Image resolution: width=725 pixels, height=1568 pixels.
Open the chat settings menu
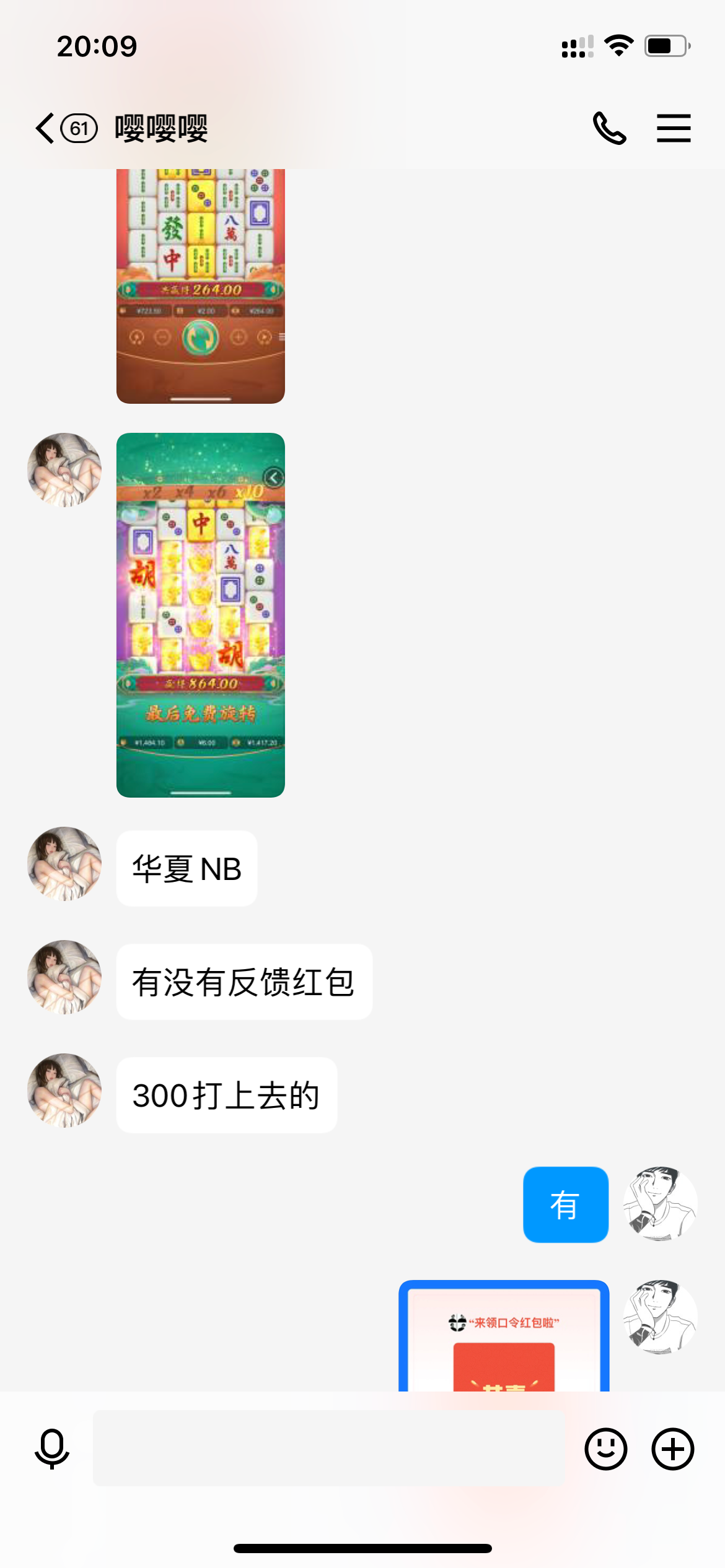pos(674,129)
